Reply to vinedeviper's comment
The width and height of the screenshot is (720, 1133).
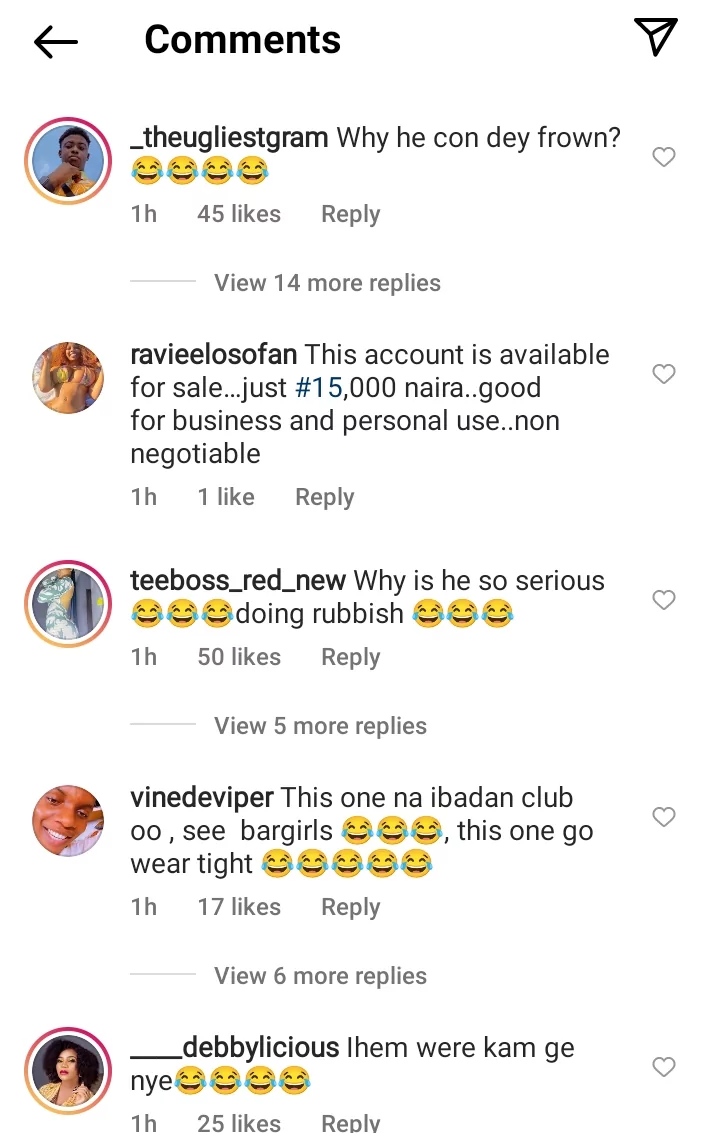[x=350, y=907]
